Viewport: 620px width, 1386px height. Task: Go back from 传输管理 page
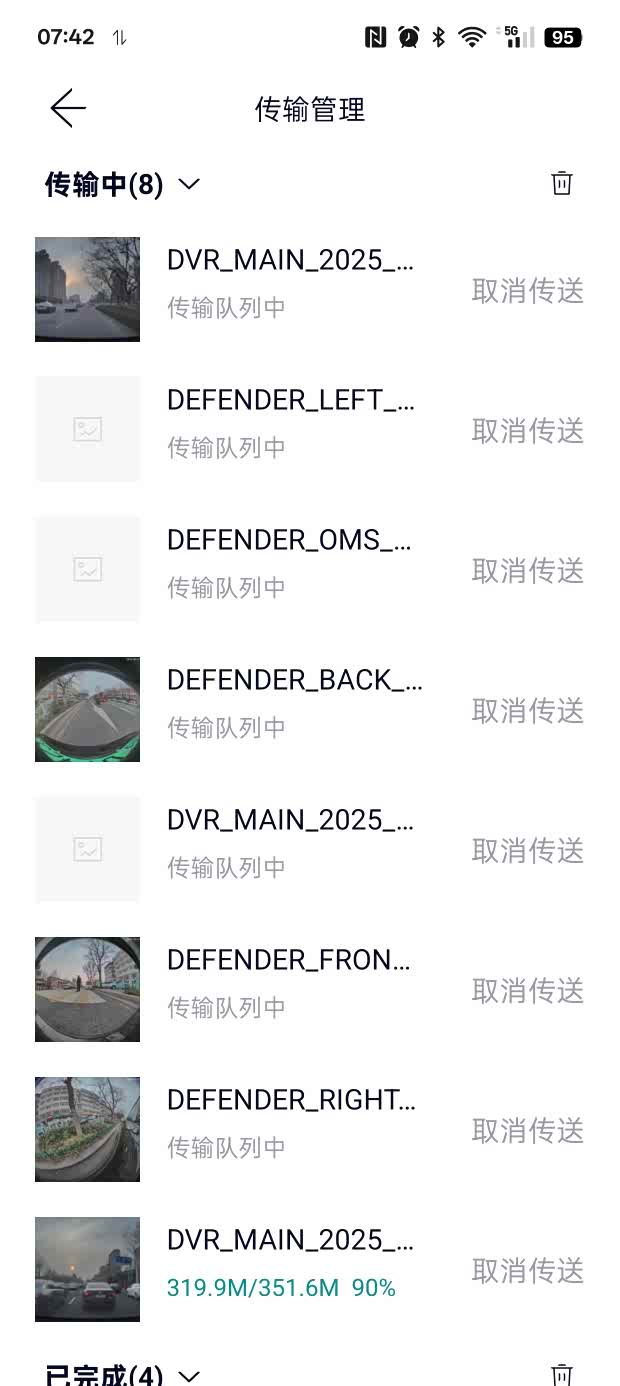point(68,108)
